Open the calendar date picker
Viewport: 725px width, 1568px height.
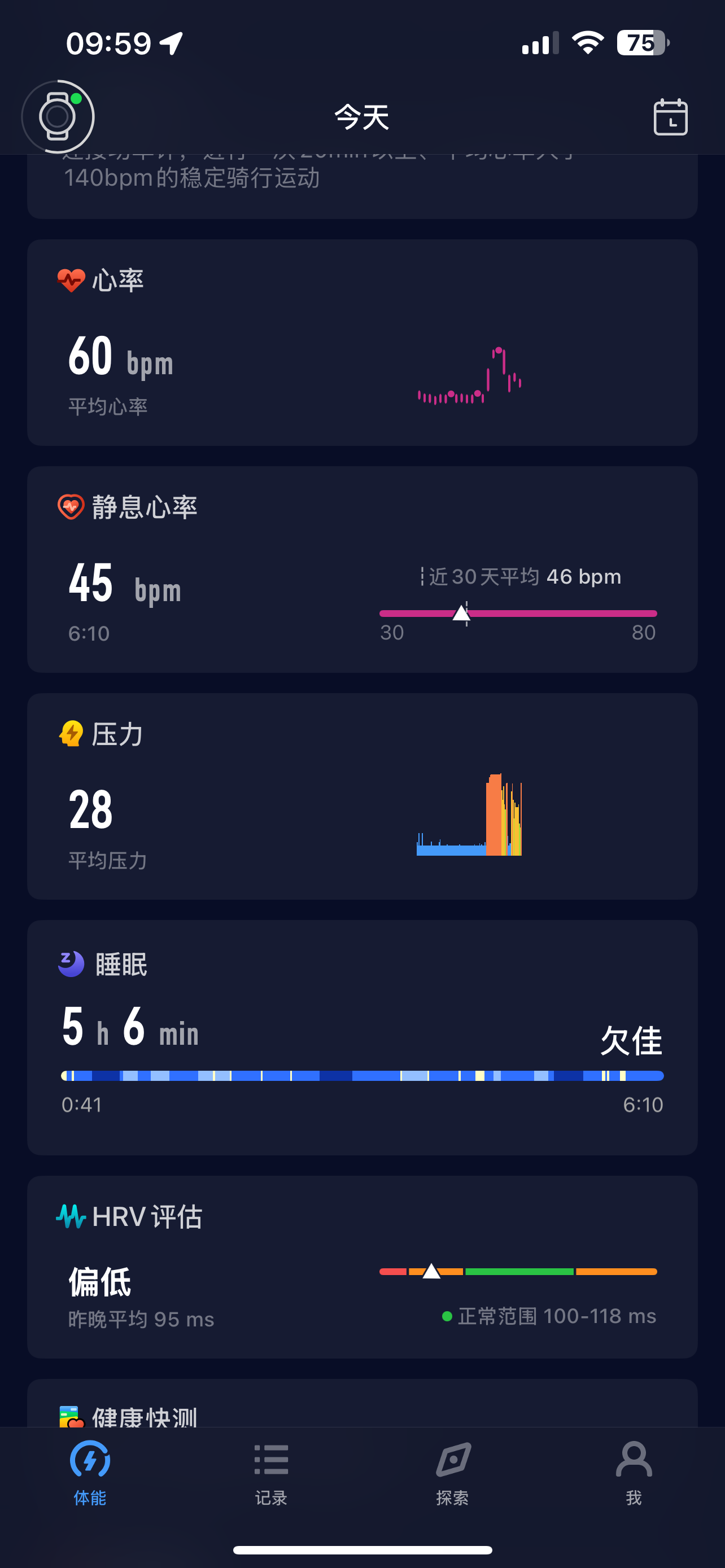(x=670, y=117)
